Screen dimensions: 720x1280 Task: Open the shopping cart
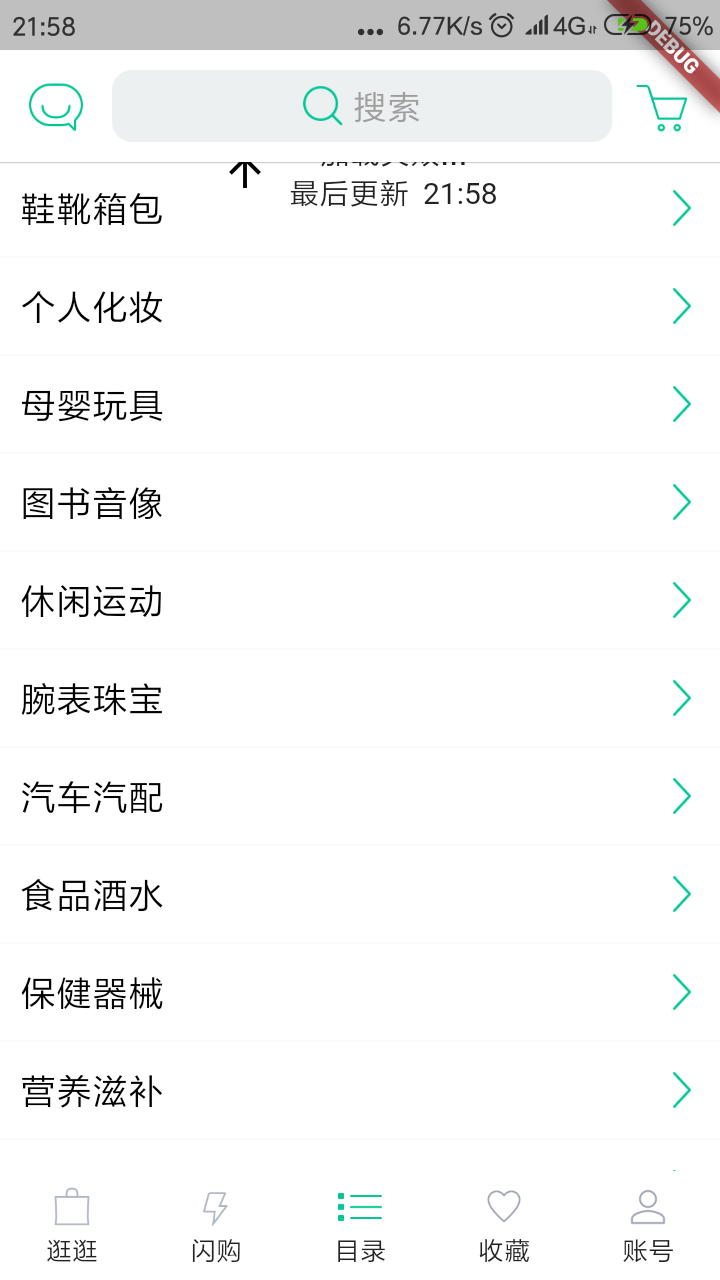tap(662, 108)
